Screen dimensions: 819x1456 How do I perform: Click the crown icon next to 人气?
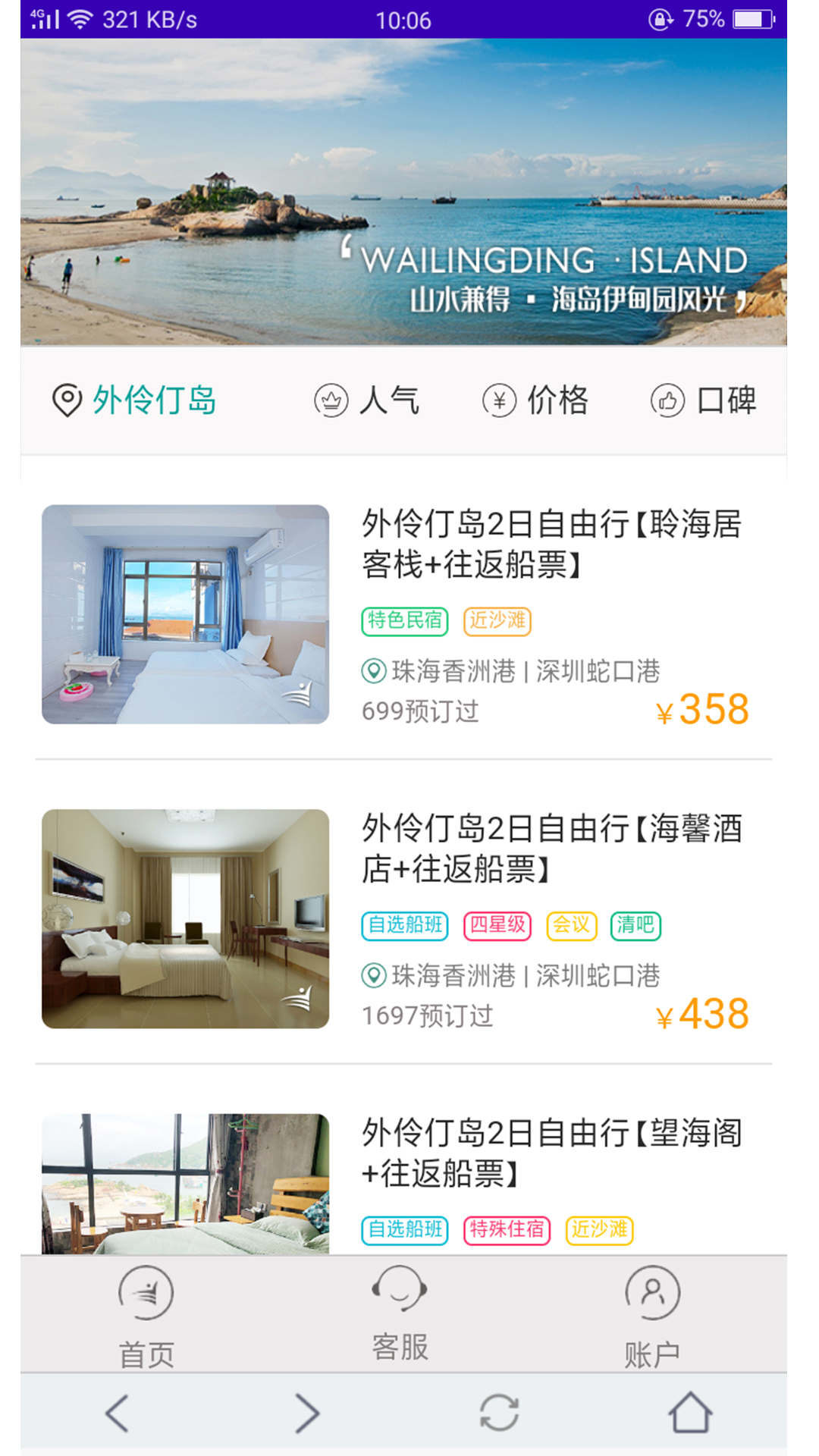(331, 400)
